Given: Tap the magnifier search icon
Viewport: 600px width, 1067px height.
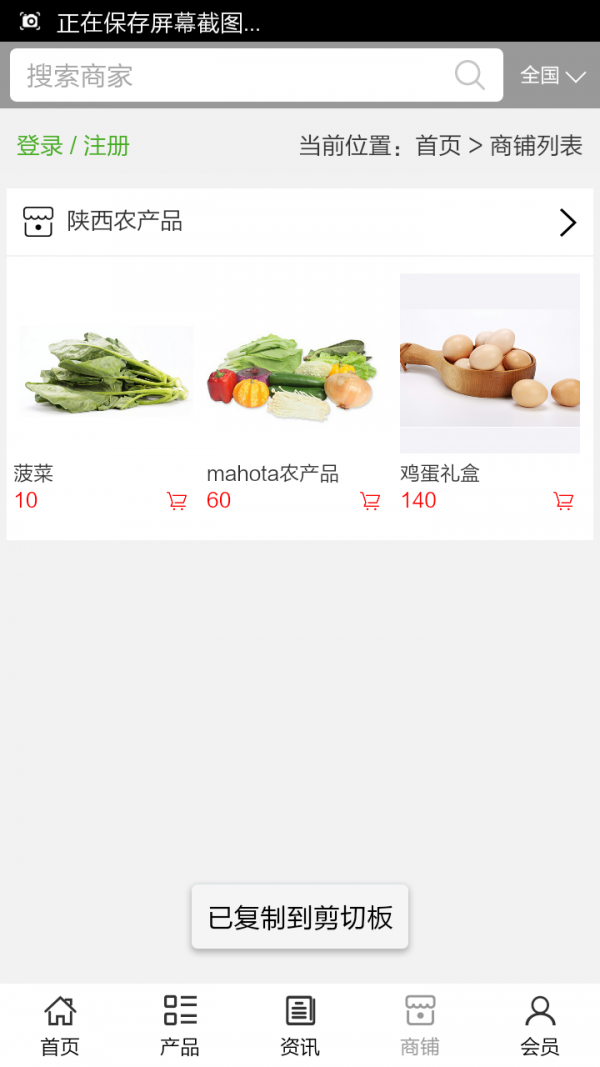Looking at the screenshot, I should (469, 76).
